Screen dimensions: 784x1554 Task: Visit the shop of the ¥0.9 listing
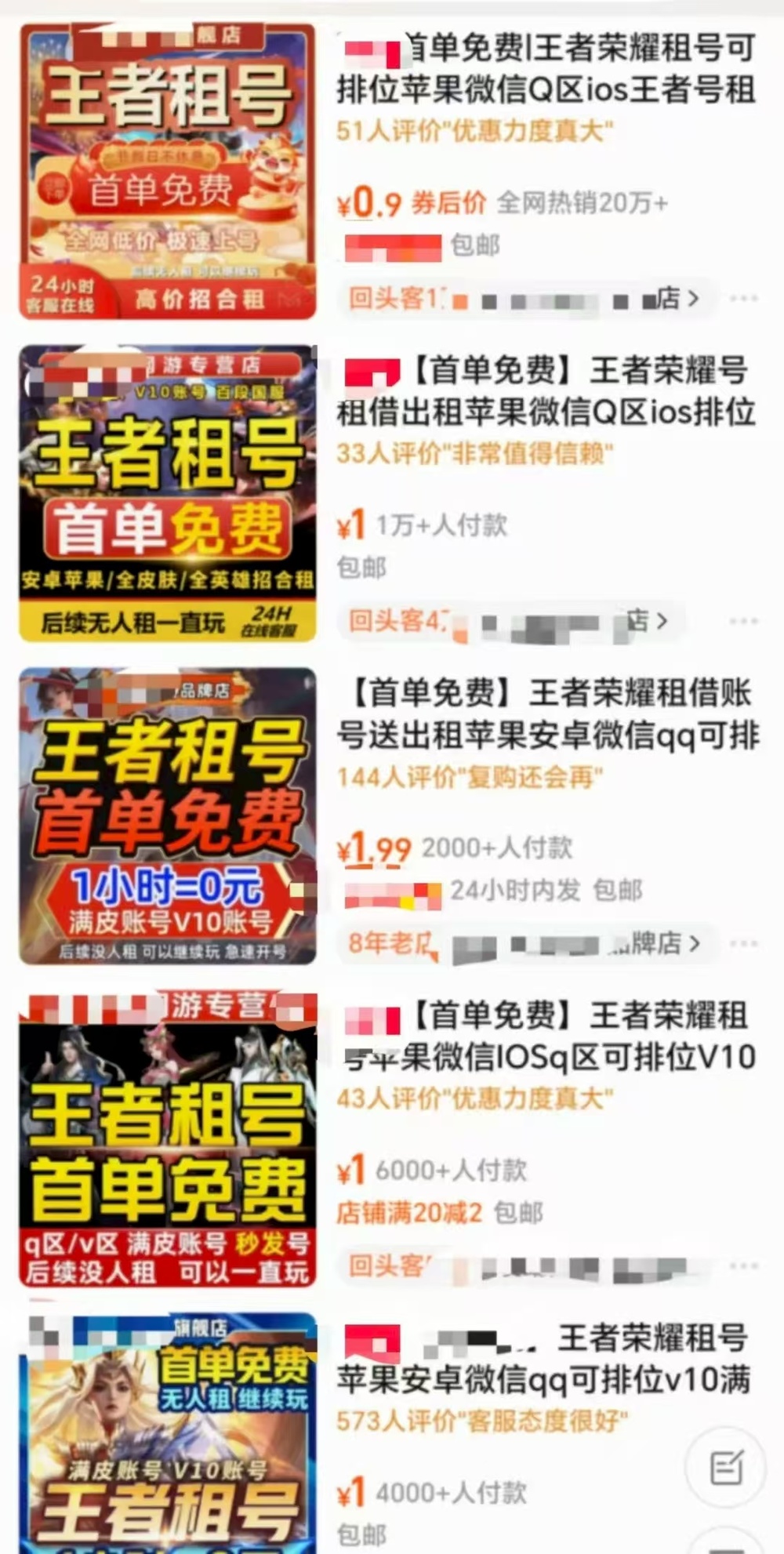coord(523,299)
